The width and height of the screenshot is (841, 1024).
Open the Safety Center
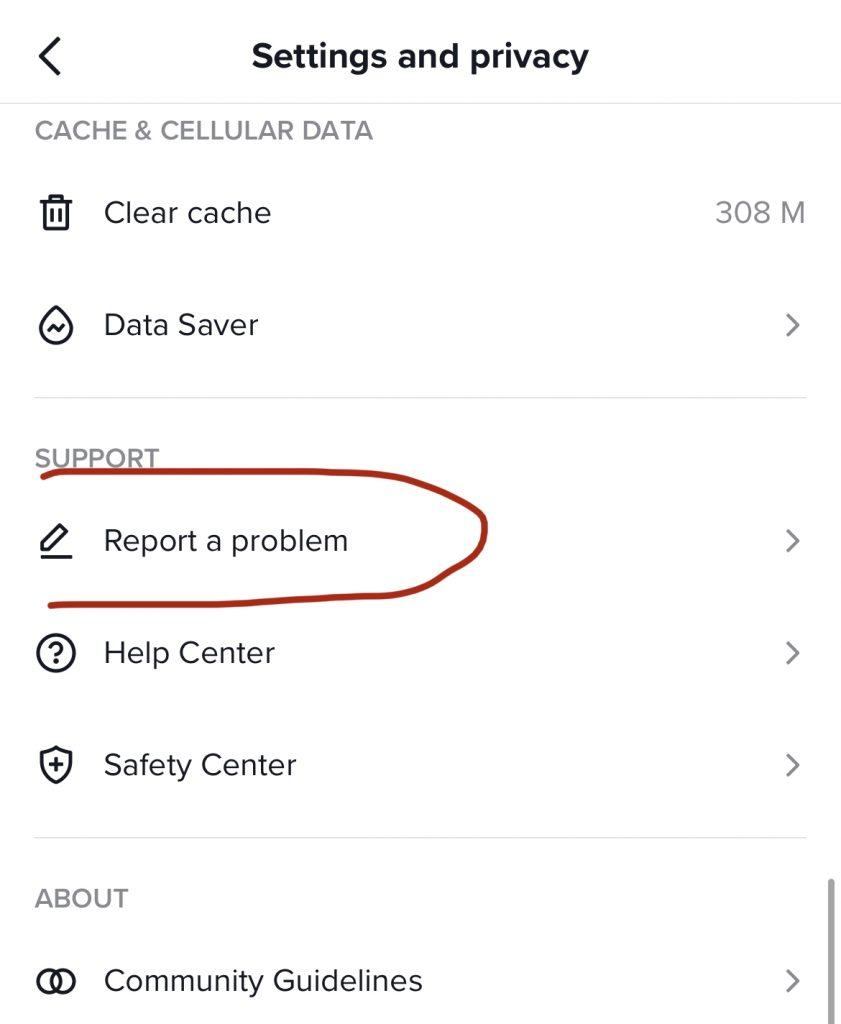[x=200, y=765]
